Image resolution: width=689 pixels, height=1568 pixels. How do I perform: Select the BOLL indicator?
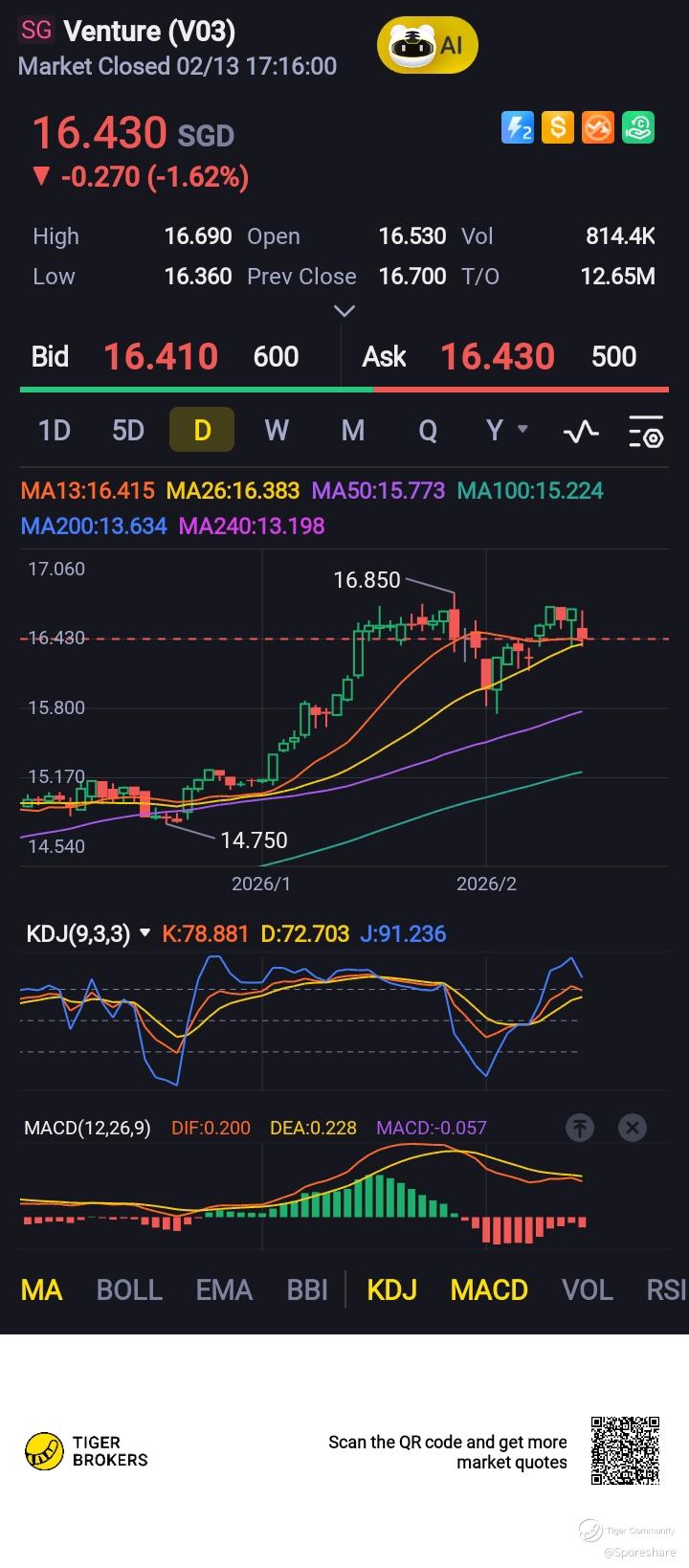[x=129, y=1290]
